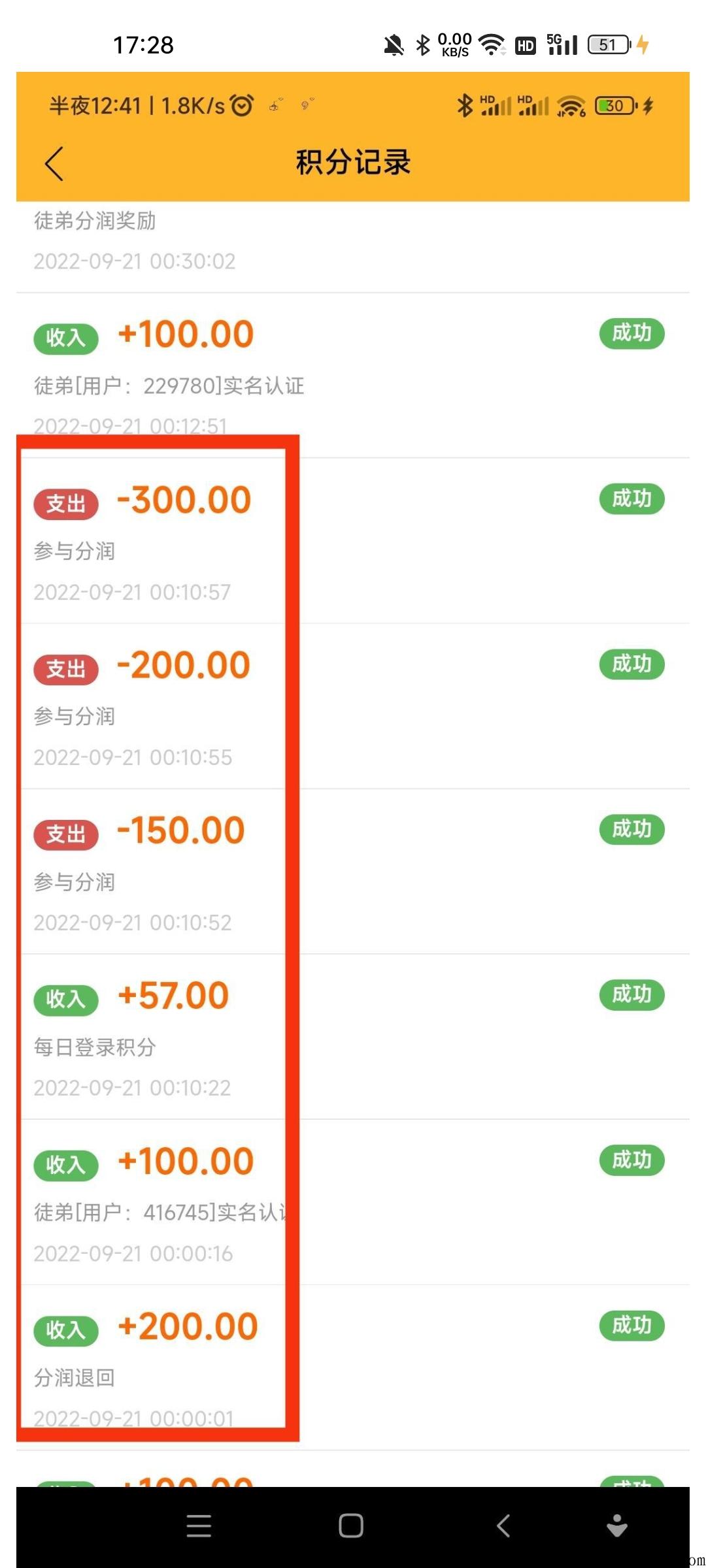Screen dimensions: 706x1568
Task: Tap the system back button
Action: [x=503, y=1526]
